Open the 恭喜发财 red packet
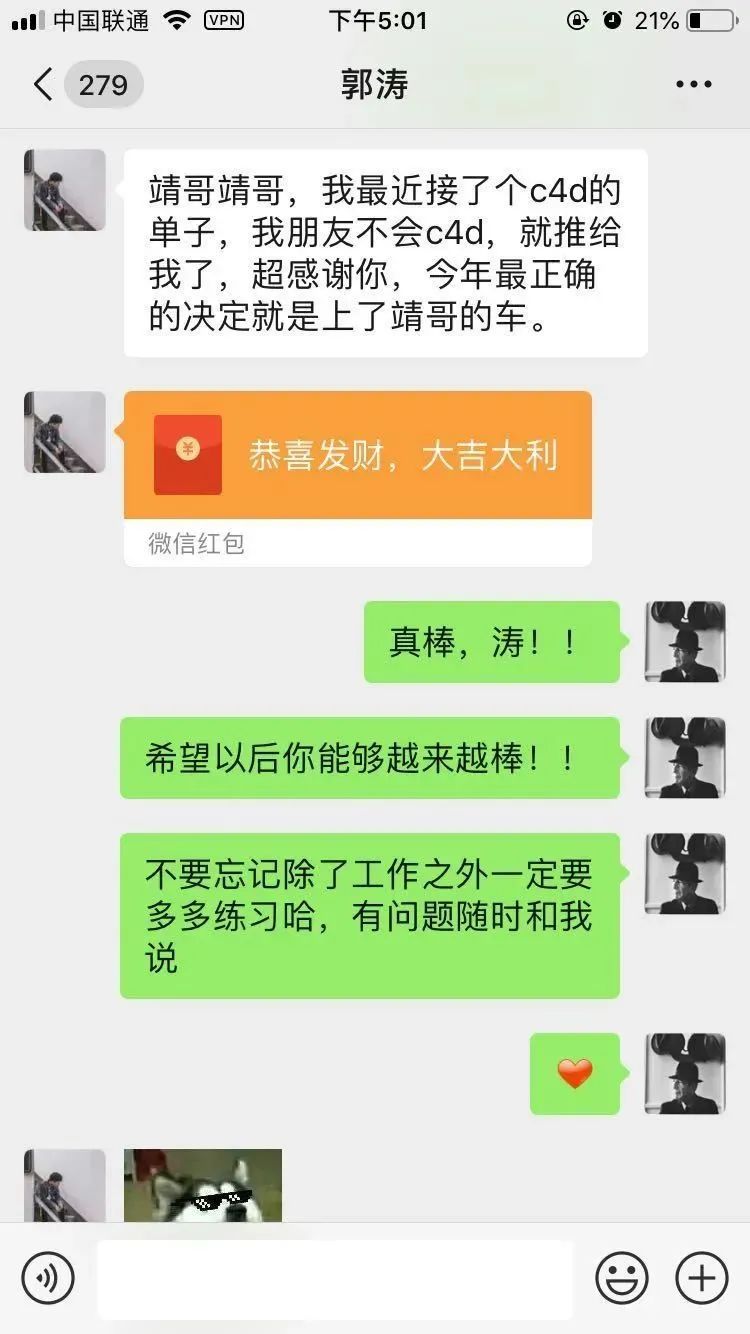 357,457
